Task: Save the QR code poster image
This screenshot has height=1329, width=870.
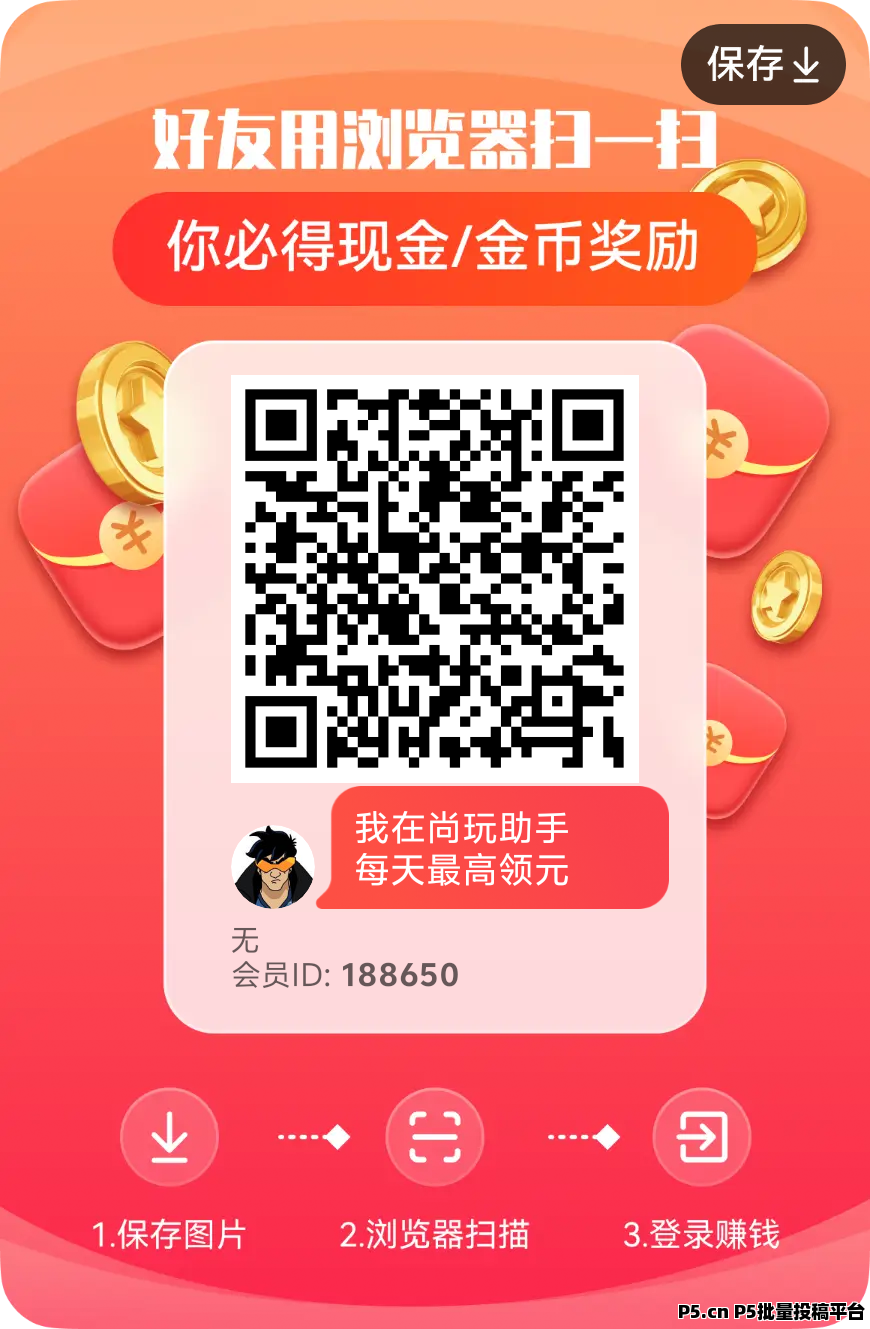Action: [x=763, y=65]
